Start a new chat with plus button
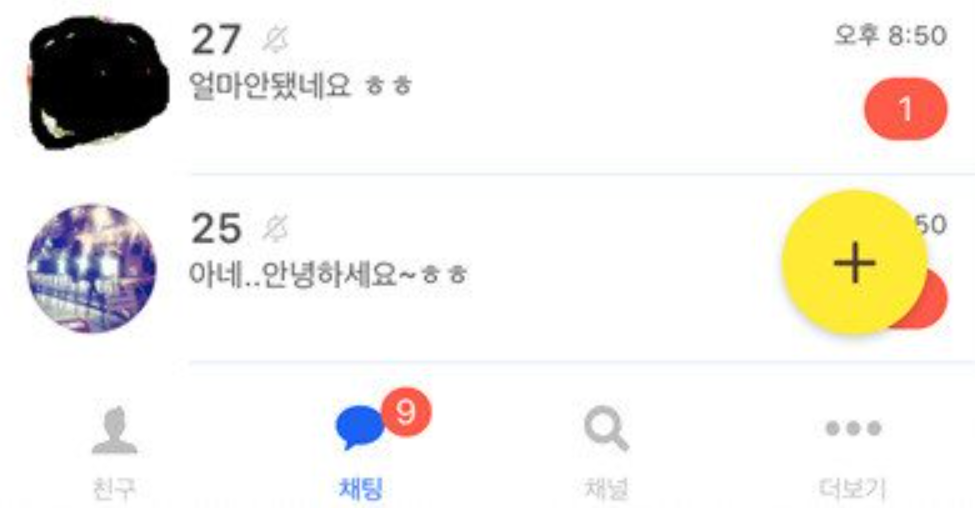 click(854, 263)
